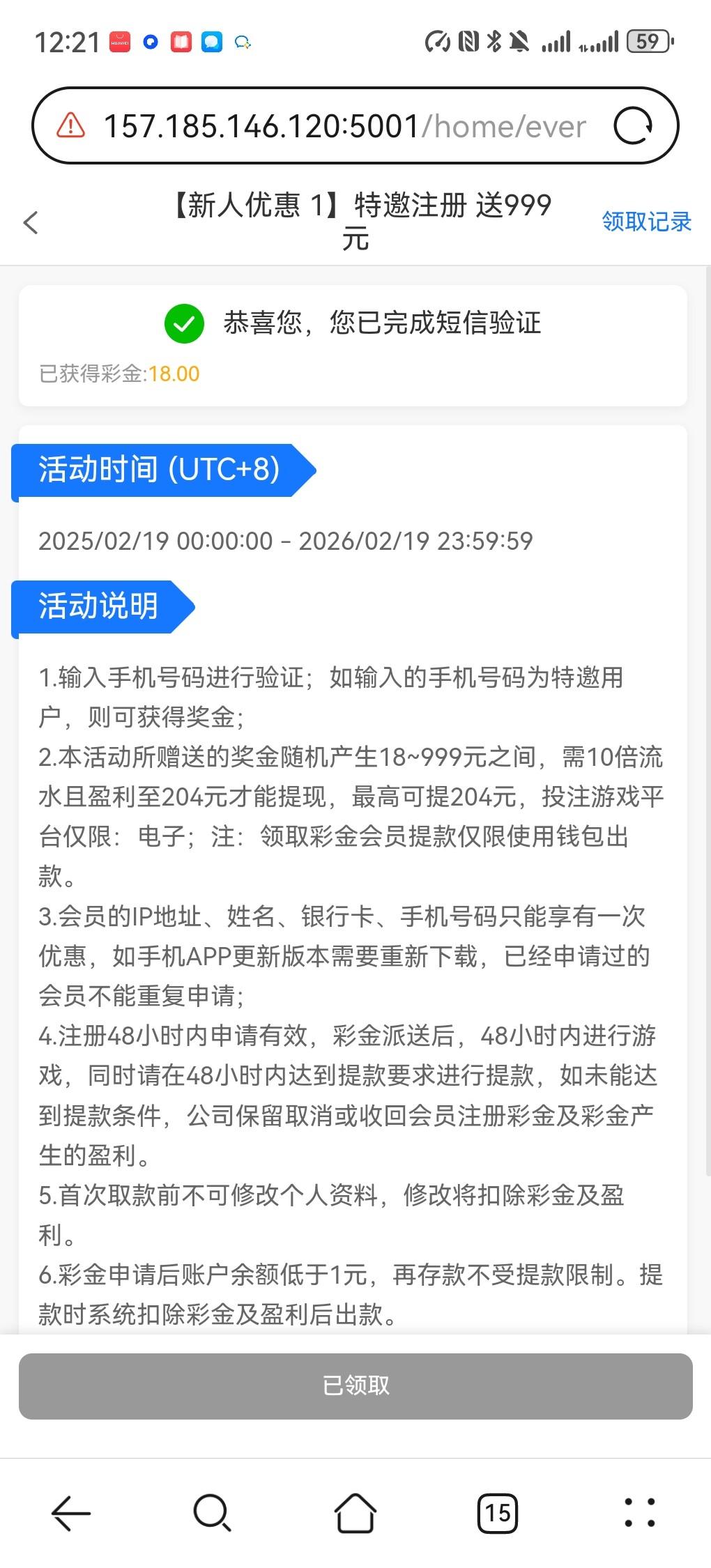Viewport: 711px width, 1568px height.
Task: Go back using the page's back arrow
Action: point(31,223)
